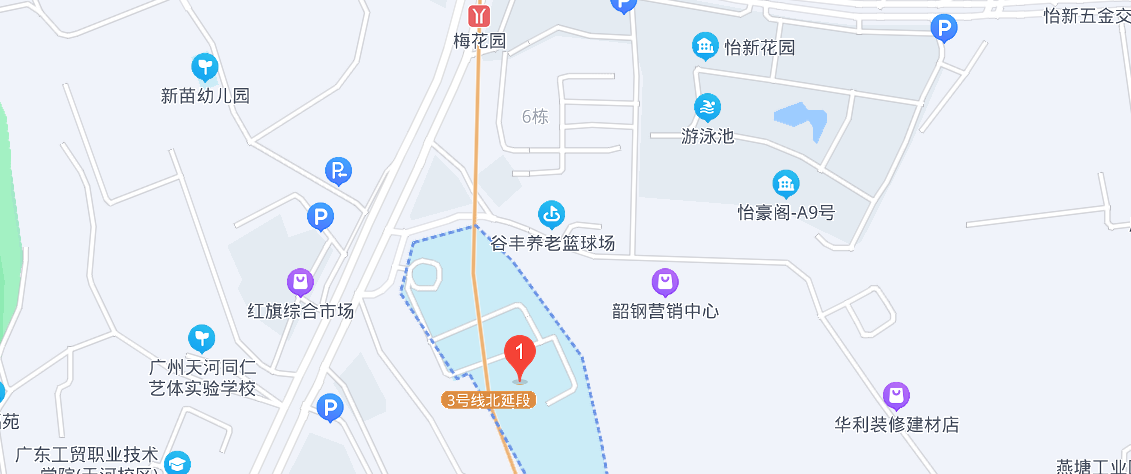Tap the 怡新花园 residential marker
Screen dimensions: 1131x474
(x=705, y=46)
